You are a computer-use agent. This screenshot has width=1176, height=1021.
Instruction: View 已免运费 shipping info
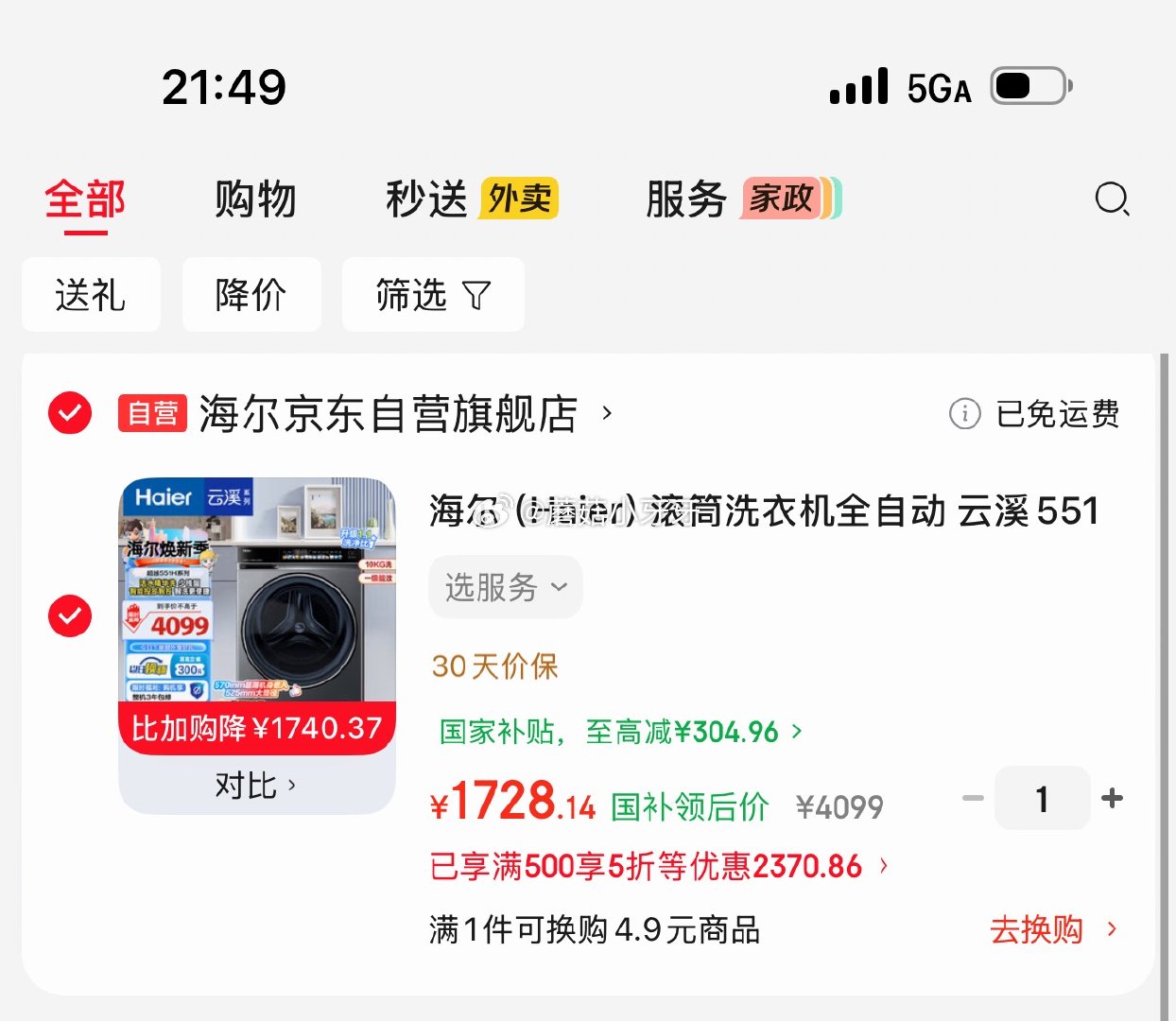coord(1036,413)
